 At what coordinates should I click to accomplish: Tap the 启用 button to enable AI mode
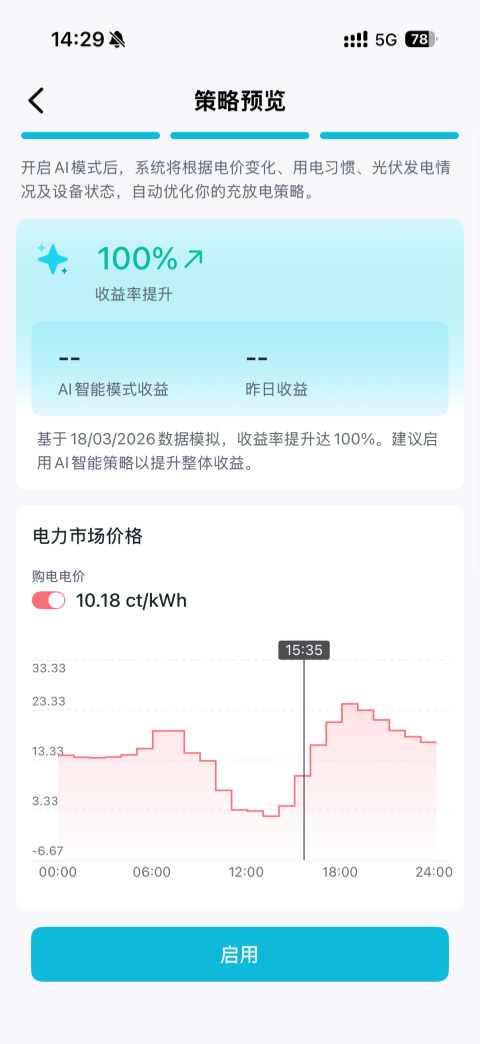(240, 954)
